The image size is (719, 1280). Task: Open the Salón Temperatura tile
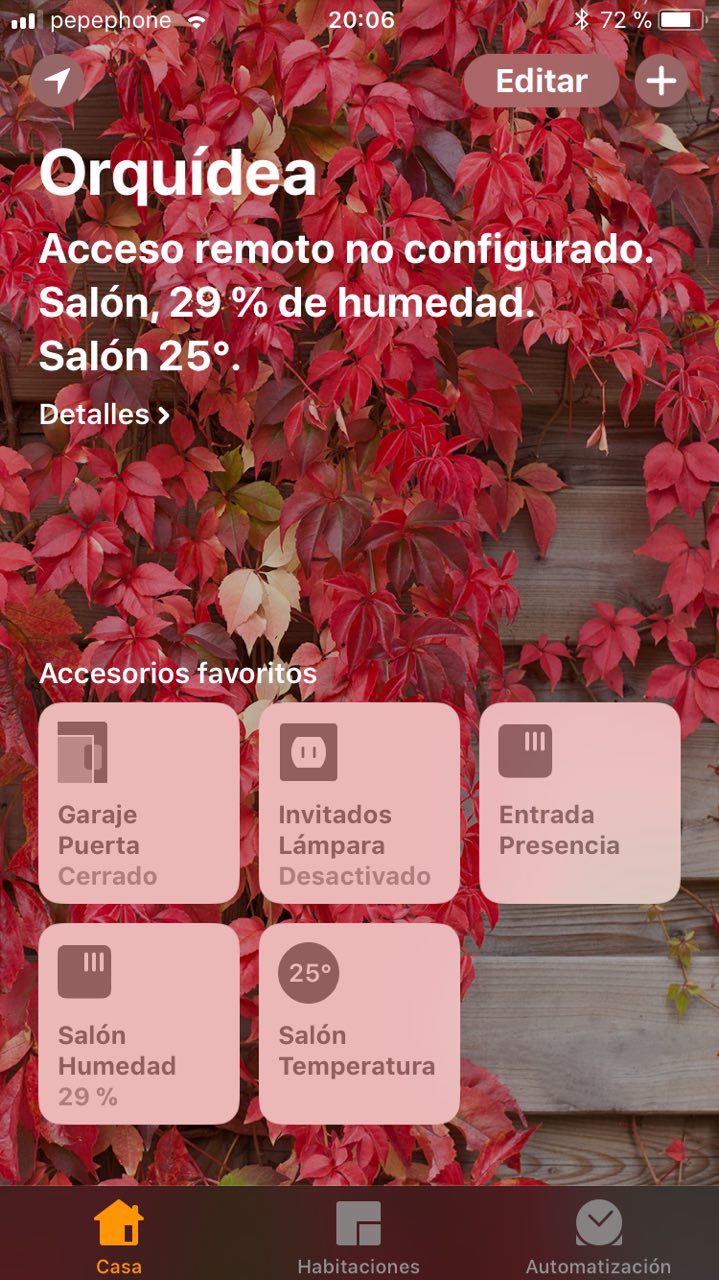pyautogui.click(x=359, y=1023)
